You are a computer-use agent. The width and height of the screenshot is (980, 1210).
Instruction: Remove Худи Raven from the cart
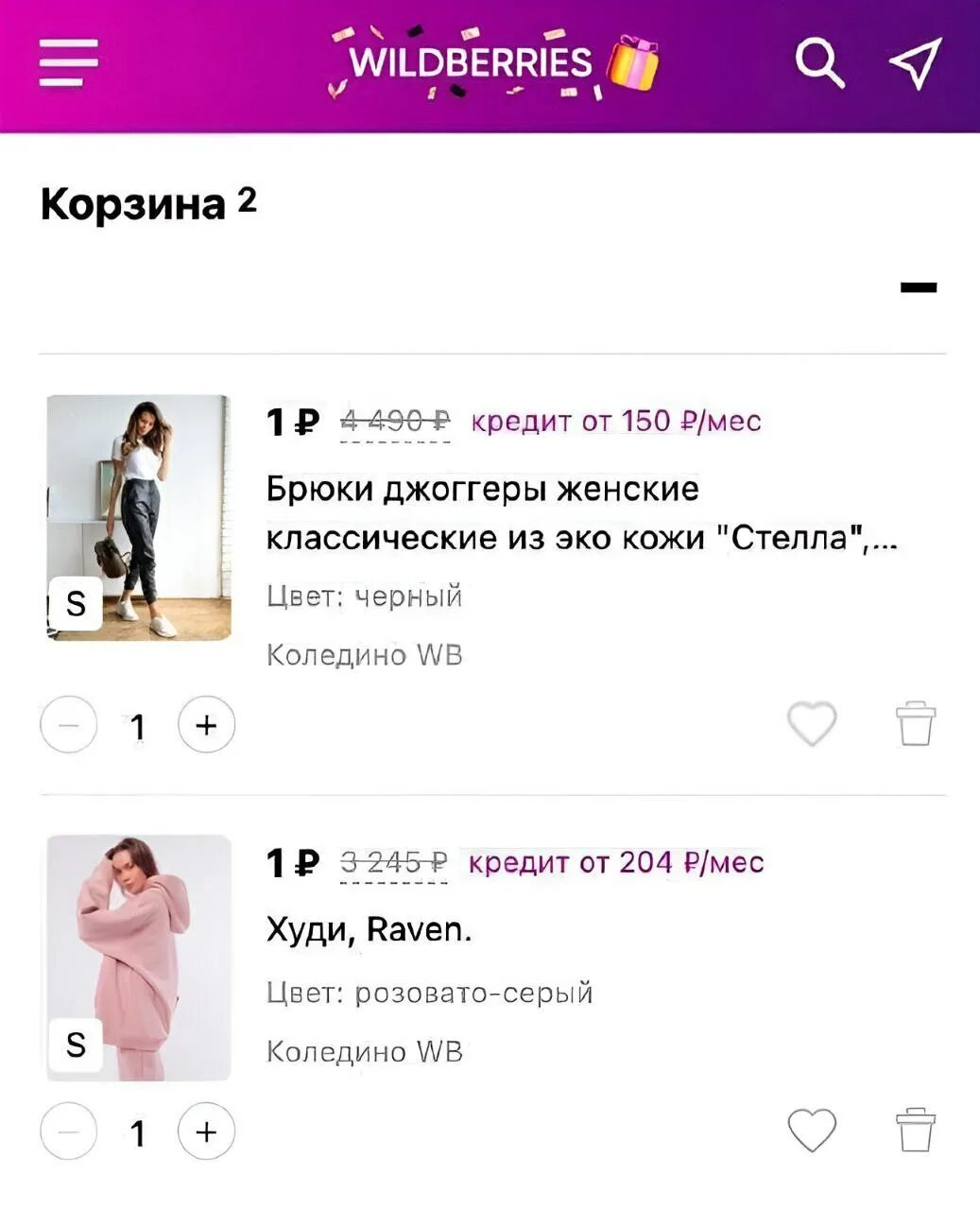915,1131
